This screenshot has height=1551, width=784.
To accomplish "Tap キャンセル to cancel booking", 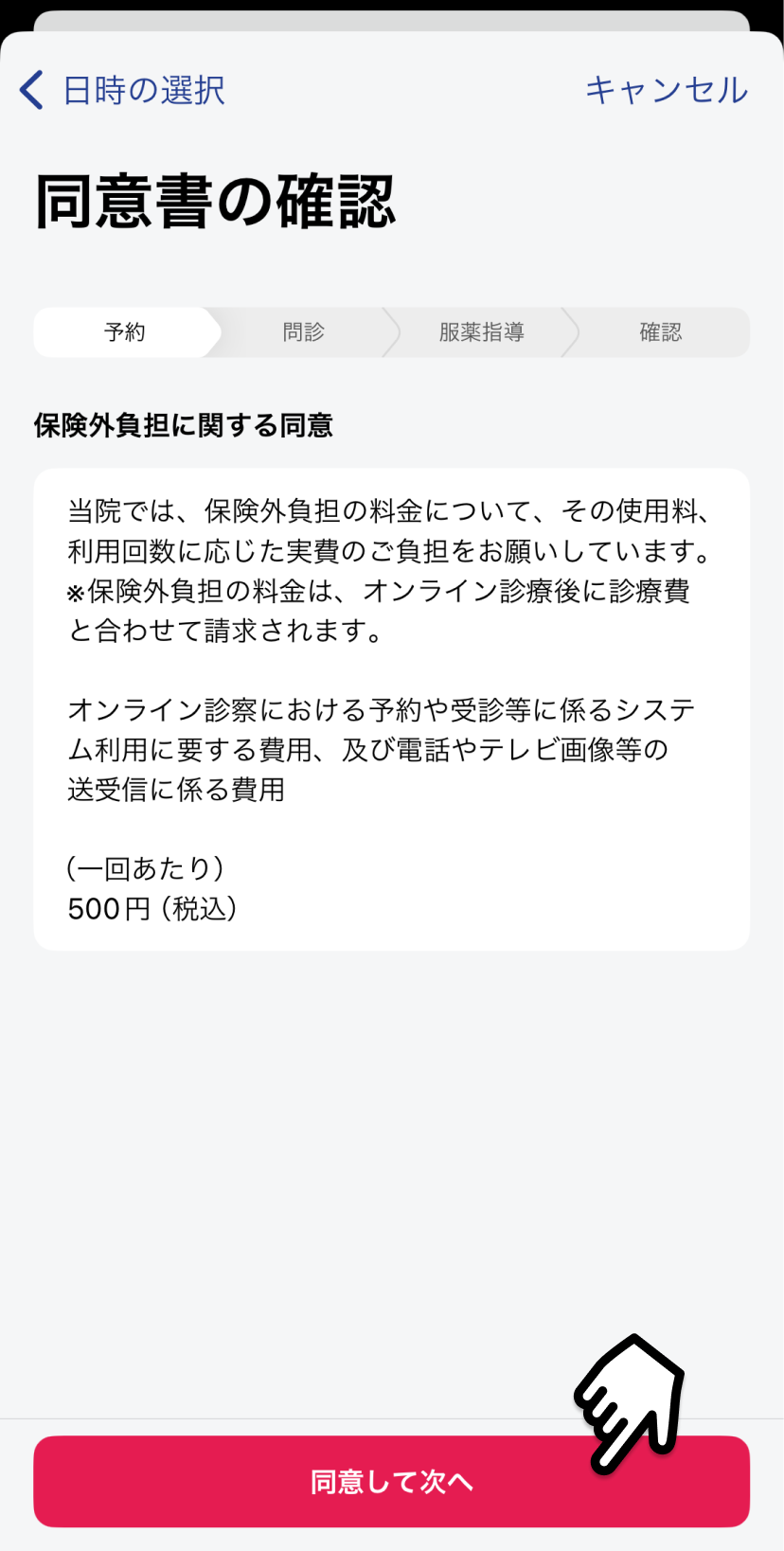I will pos(667,90).
